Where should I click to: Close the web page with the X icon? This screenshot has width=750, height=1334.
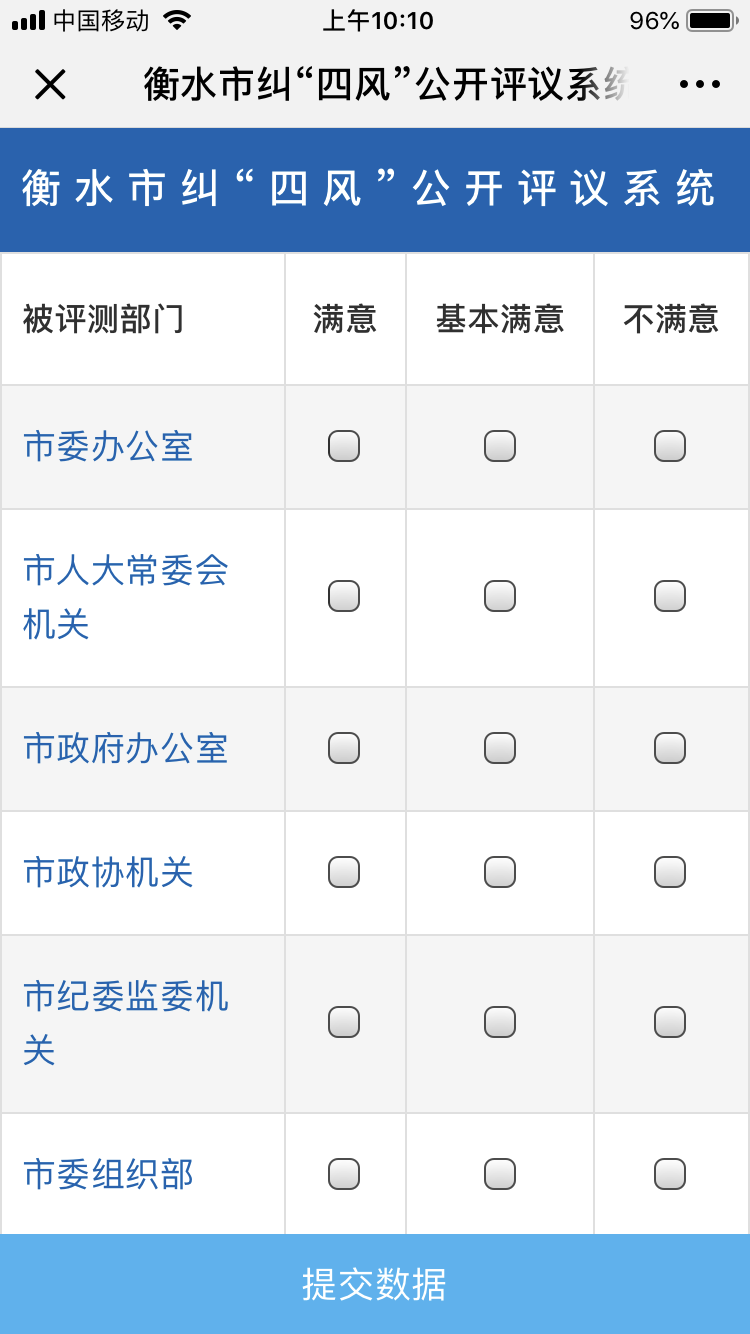tap(50, 85)
